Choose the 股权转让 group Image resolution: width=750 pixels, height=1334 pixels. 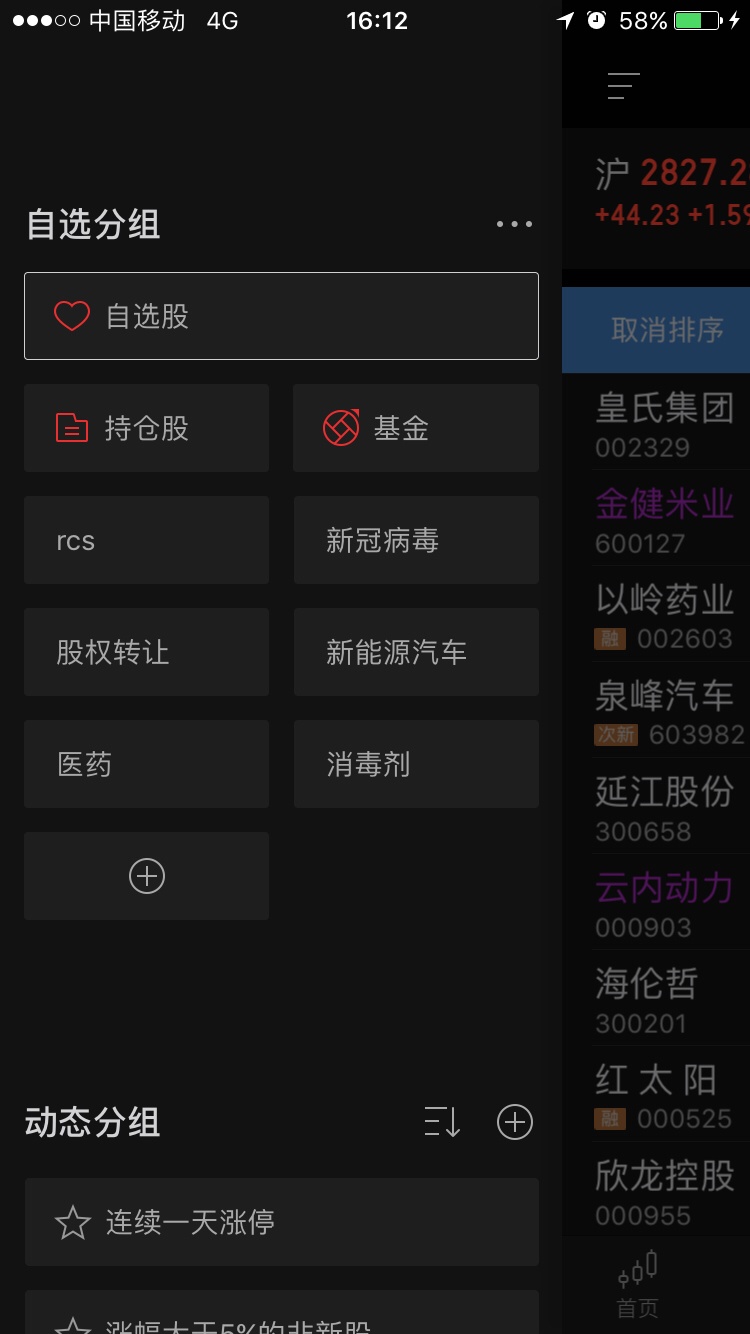tap(146, 652)
